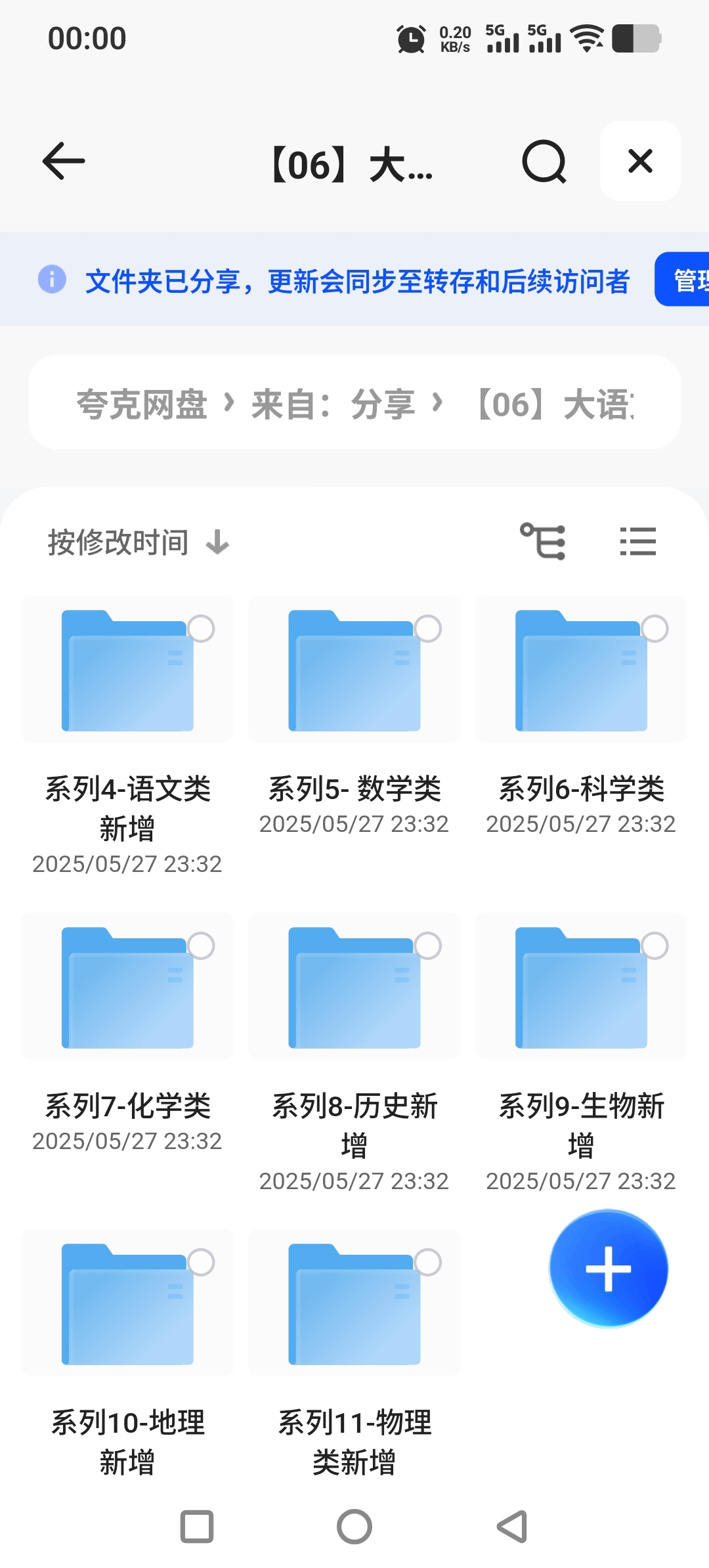Tap the blue plus floating button

point(609,1269)
